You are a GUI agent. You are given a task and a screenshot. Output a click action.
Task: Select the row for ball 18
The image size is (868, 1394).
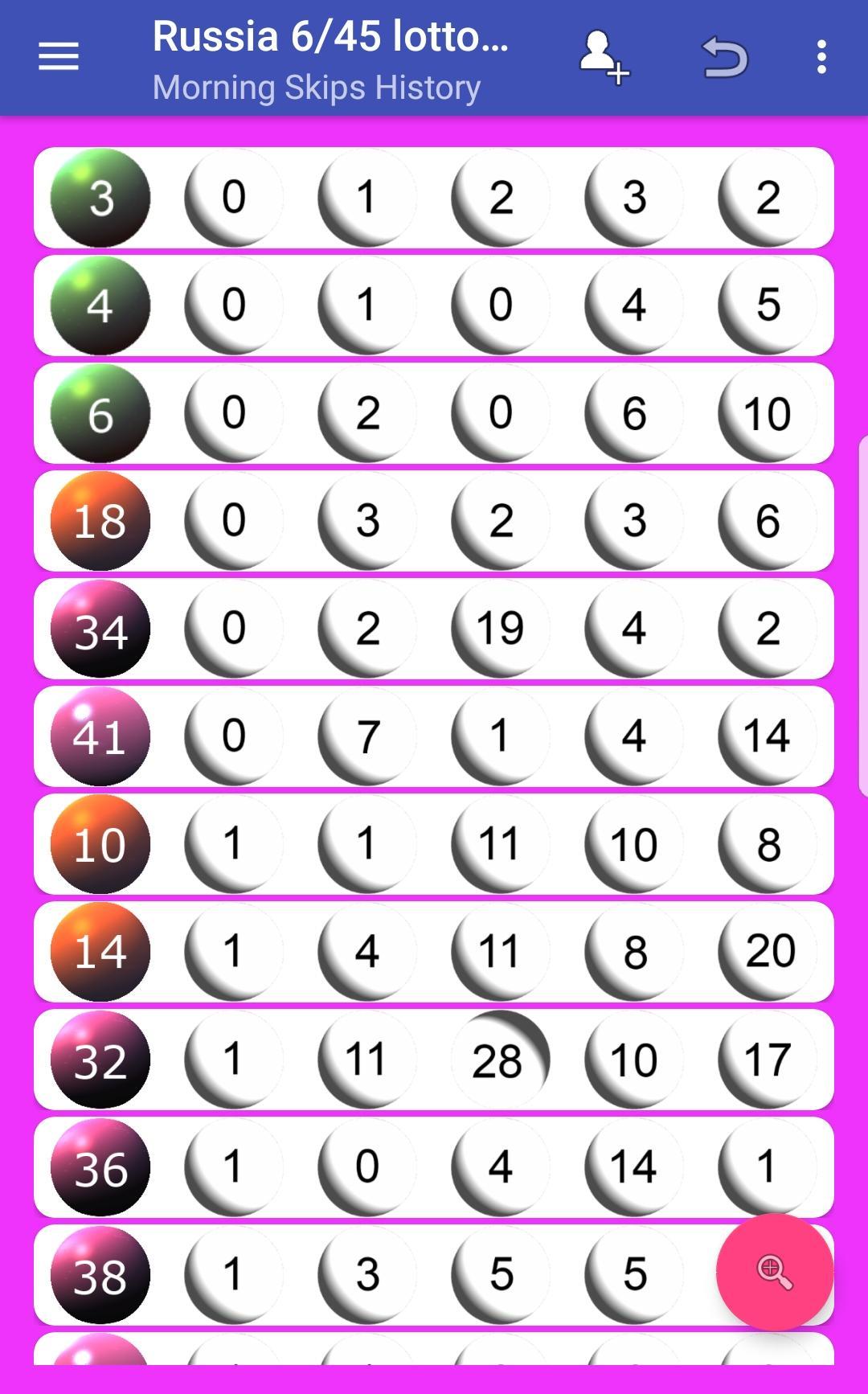point(434,521)
